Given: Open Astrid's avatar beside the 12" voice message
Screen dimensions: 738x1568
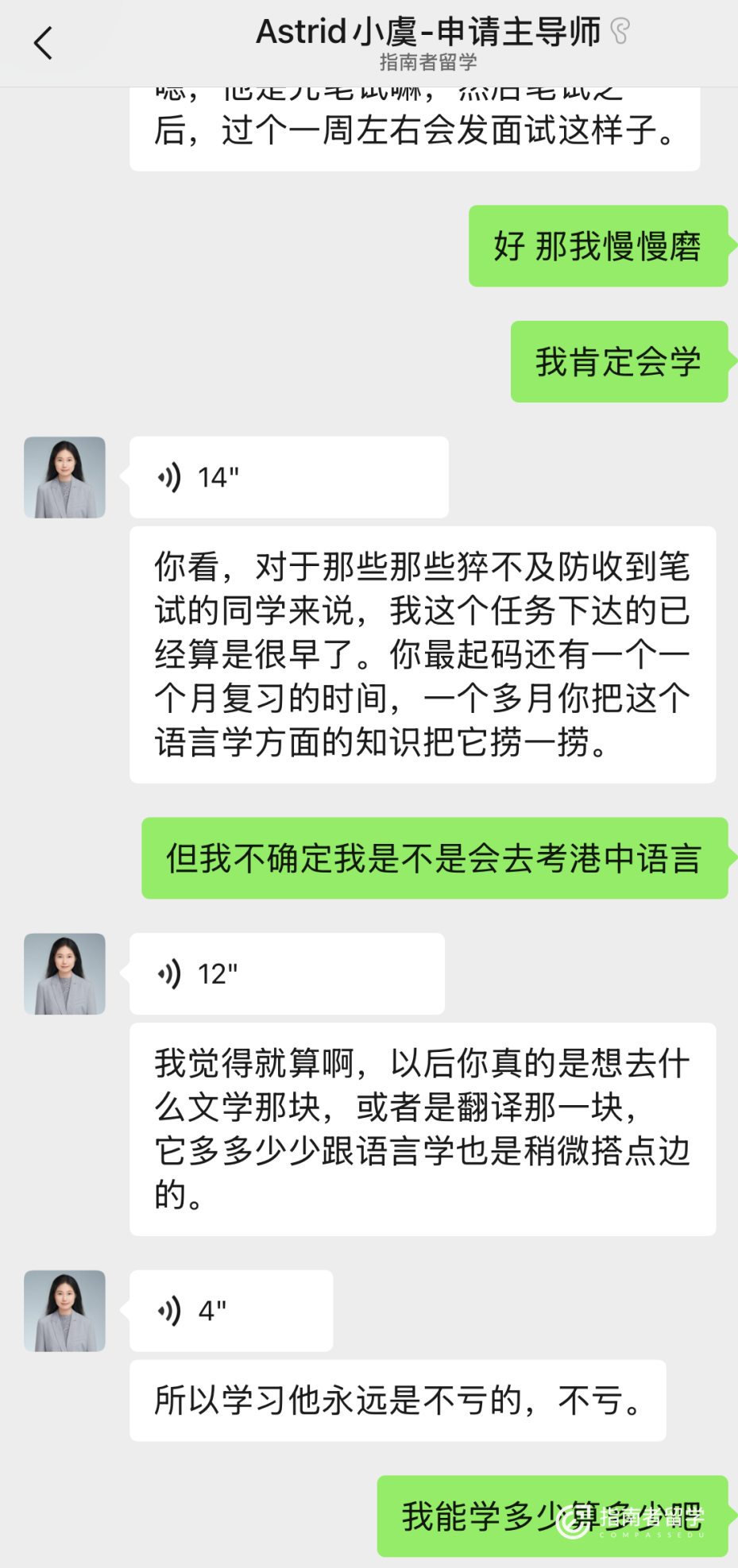Looking at the screenshot, I should [x=64, y=973].
